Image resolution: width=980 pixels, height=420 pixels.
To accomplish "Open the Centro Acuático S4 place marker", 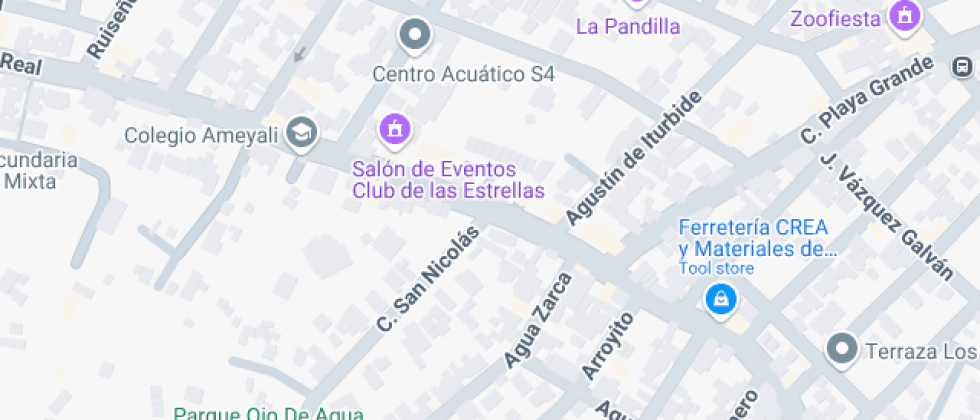I will click(x=413, y=37).
